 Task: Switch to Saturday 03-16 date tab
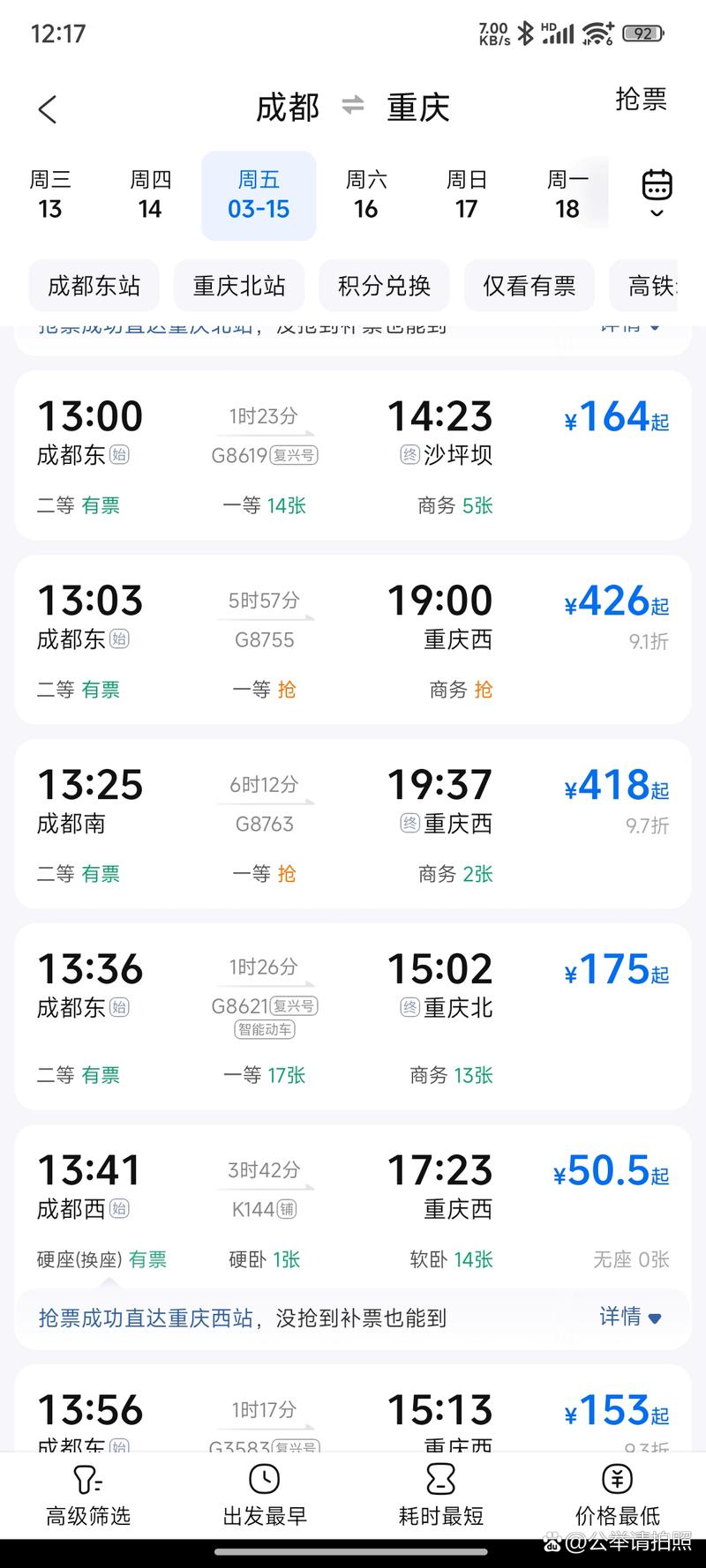point(365,195)
